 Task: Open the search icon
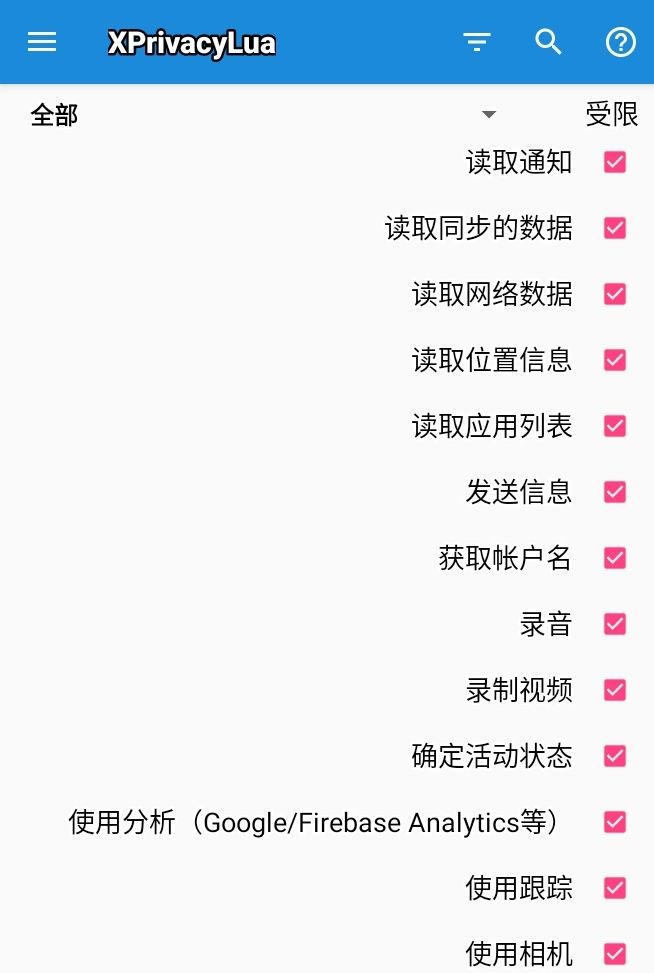click(x=548, y=42)
